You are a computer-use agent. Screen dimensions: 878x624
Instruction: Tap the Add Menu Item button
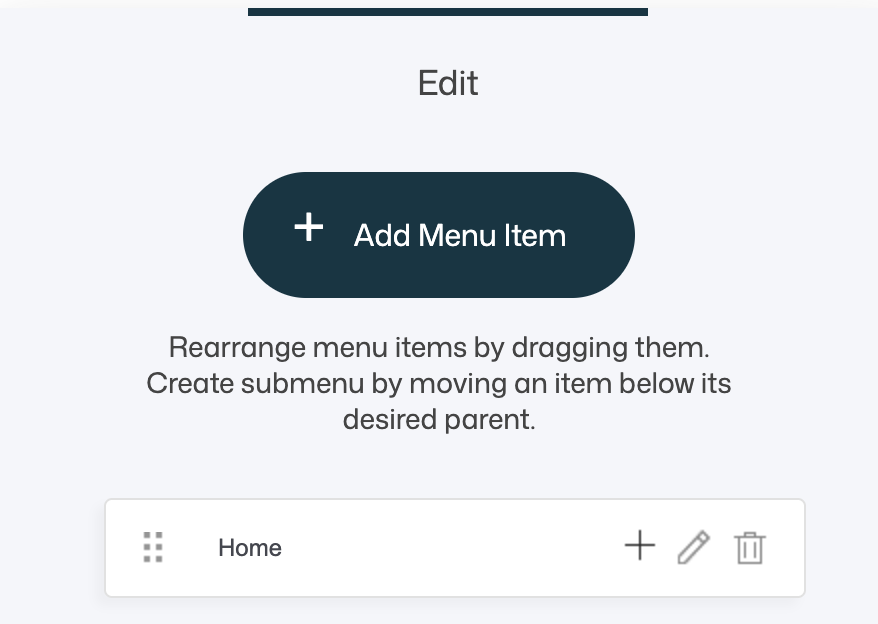pos(438,235)
